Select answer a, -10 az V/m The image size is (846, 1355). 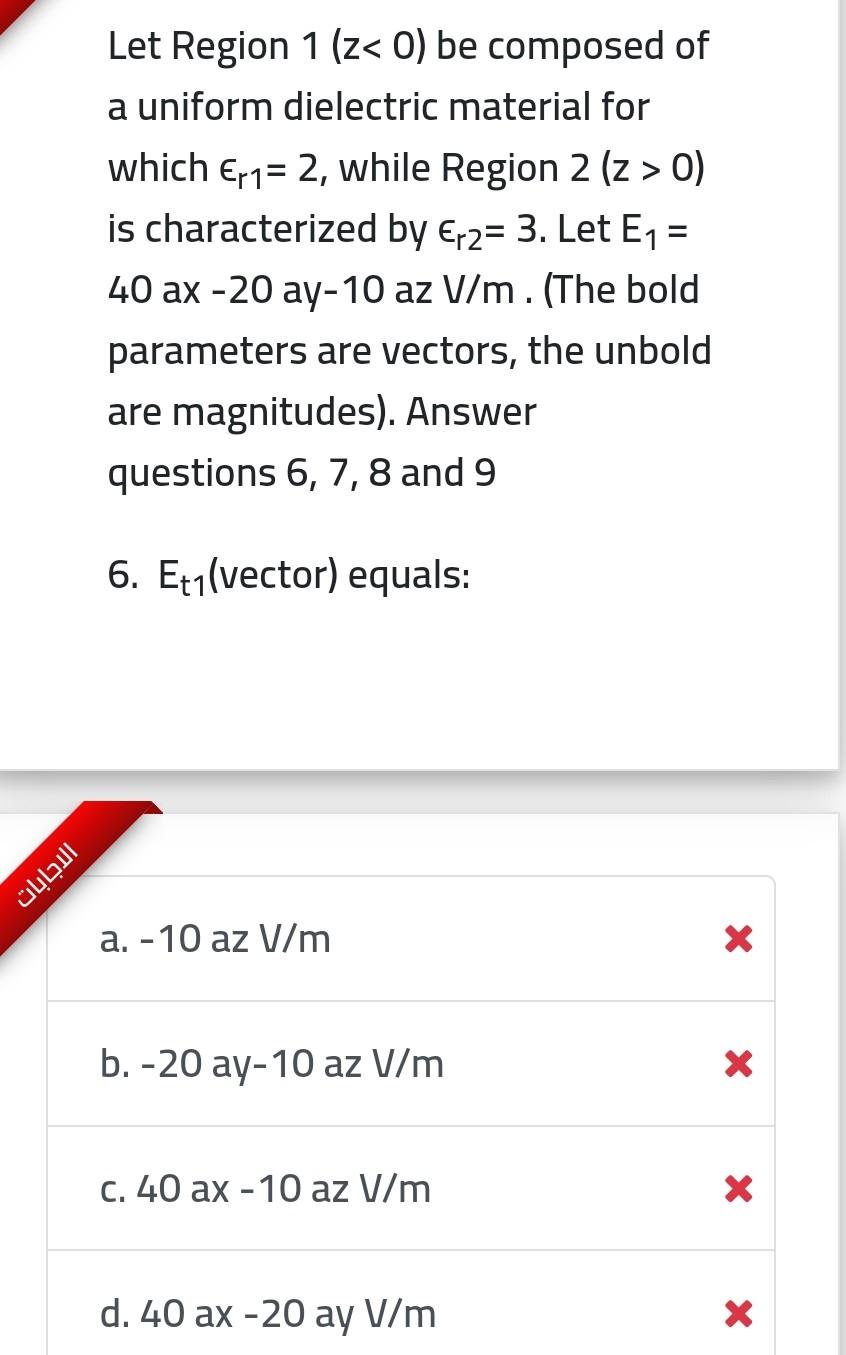coord(215,940)
